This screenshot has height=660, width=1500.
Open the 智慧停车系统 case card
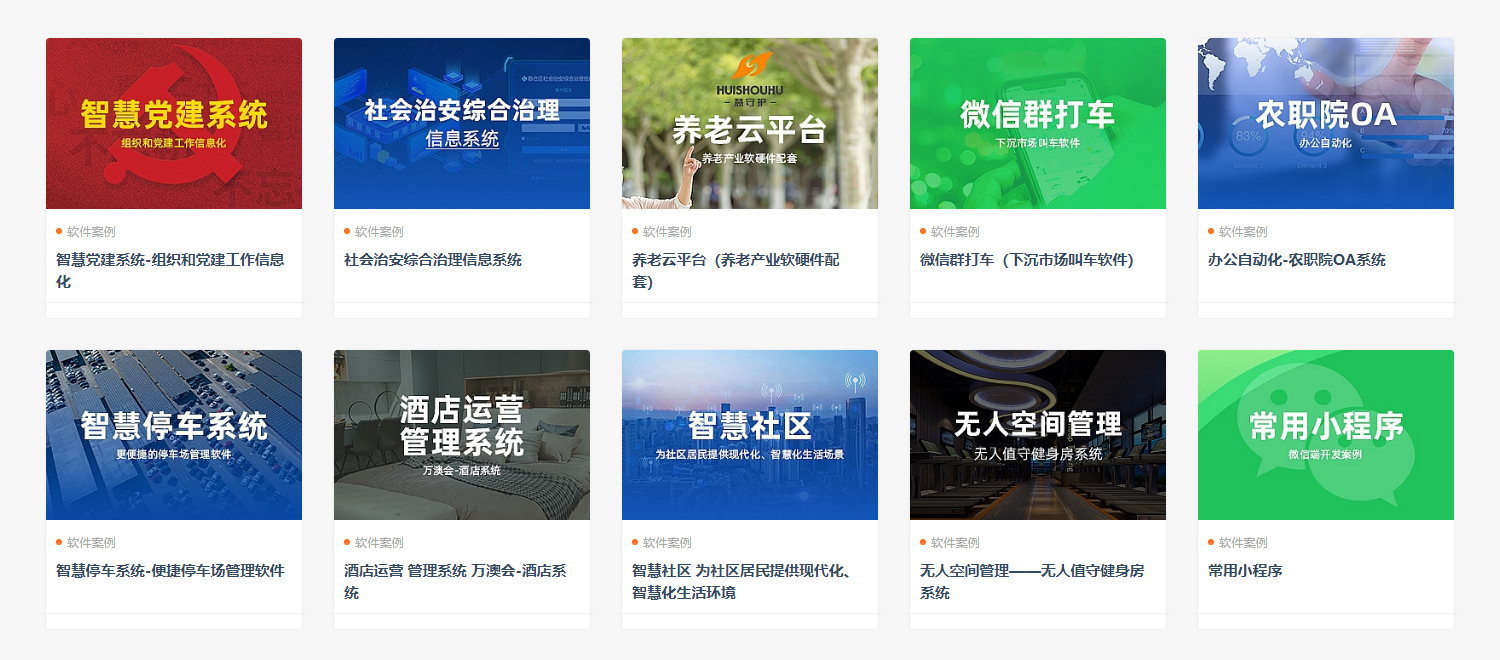[174, 435]
